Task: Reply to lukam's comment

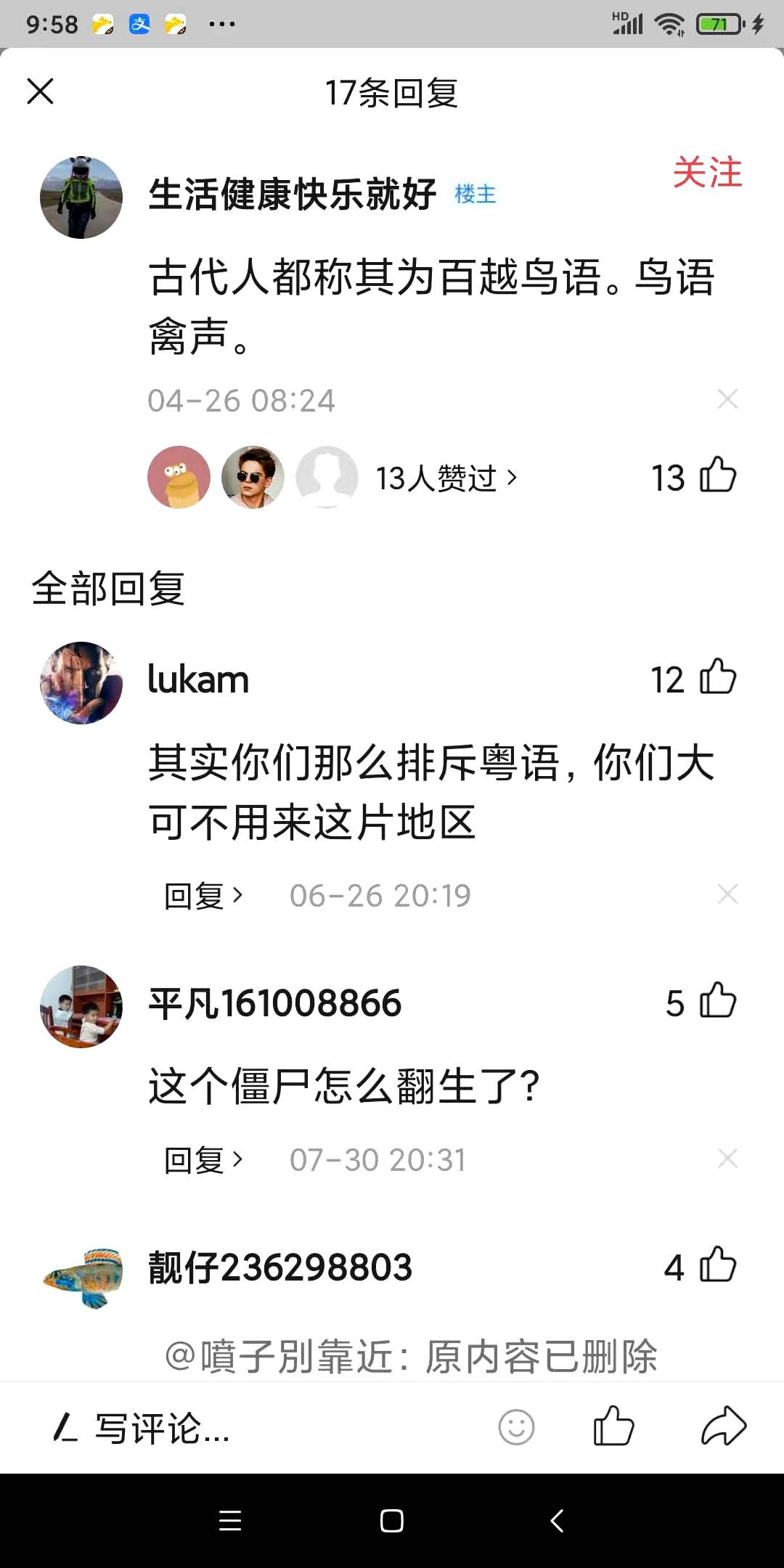Action: pyautogui.click(x=203, y=896)
